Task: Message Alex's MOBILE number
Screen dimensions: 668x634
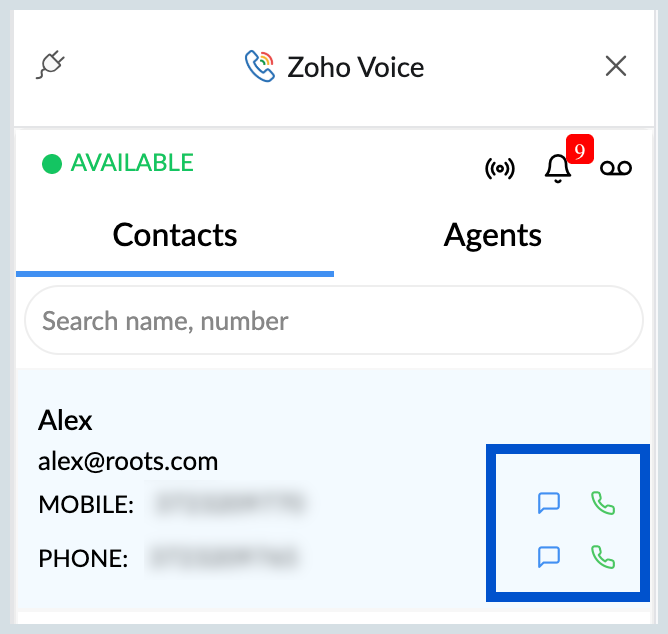Action: pos(548,503)
